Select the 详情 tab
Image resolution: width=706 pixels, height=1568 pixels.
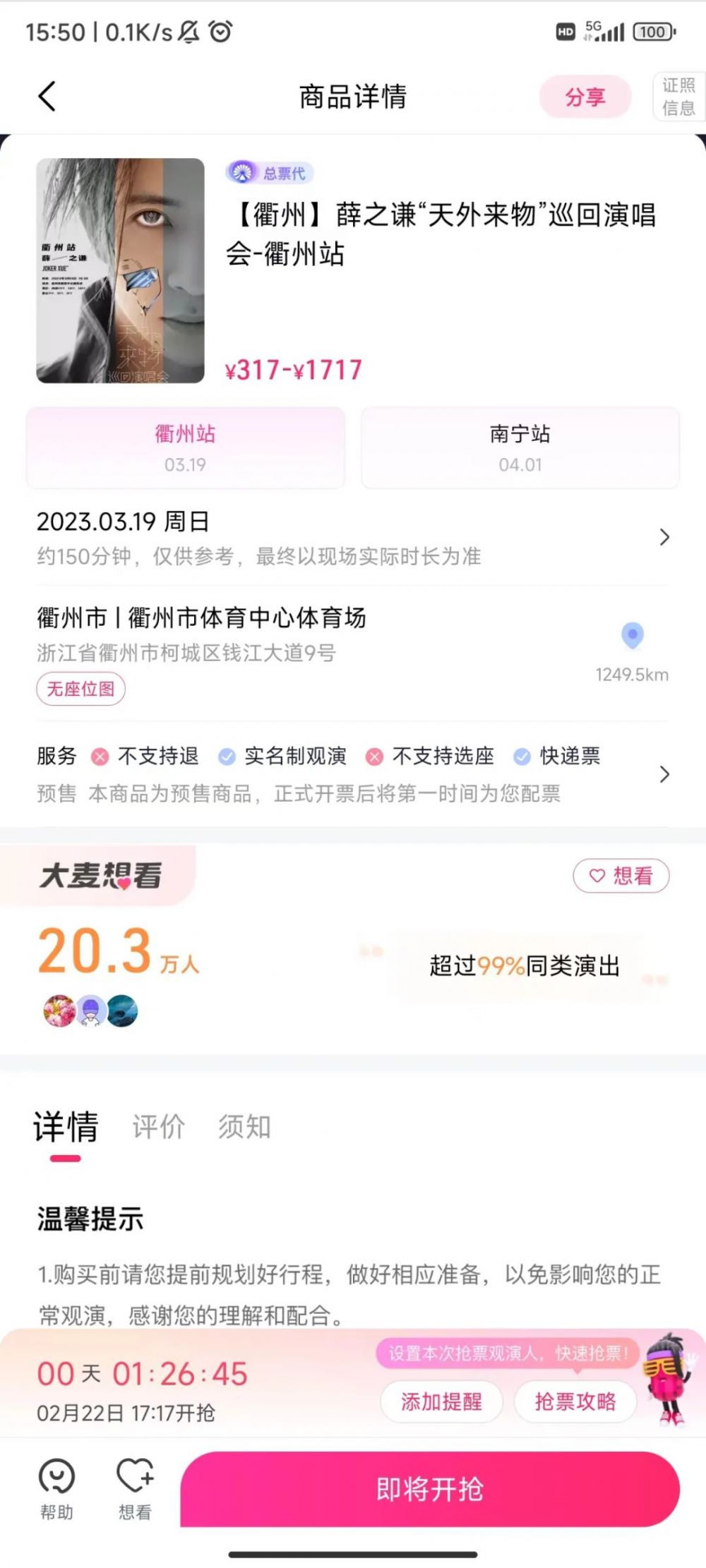point(66,1127)
